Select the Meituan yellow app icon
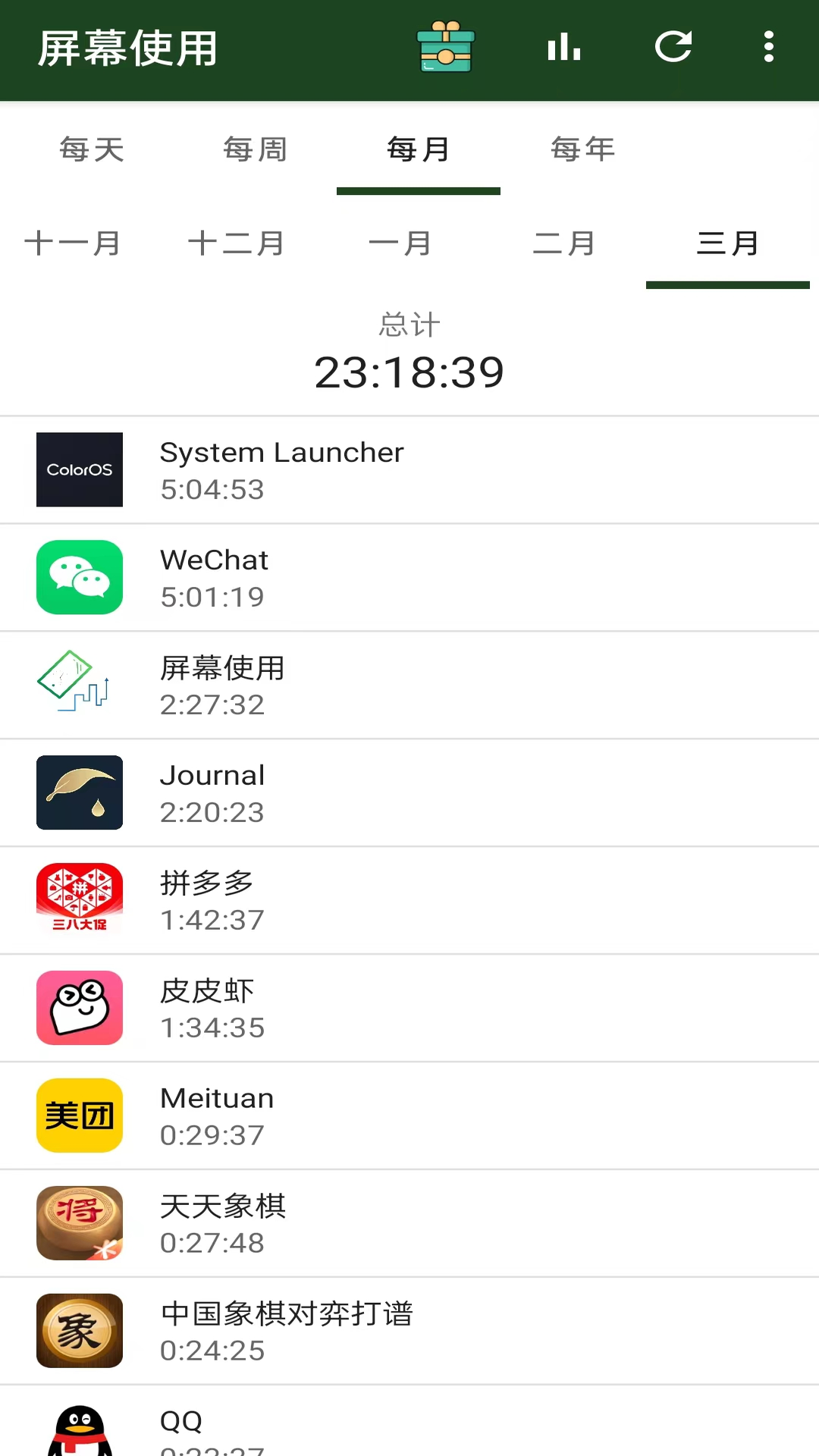Viewport: 819px width, 1456px height. tap(79, 1116)
